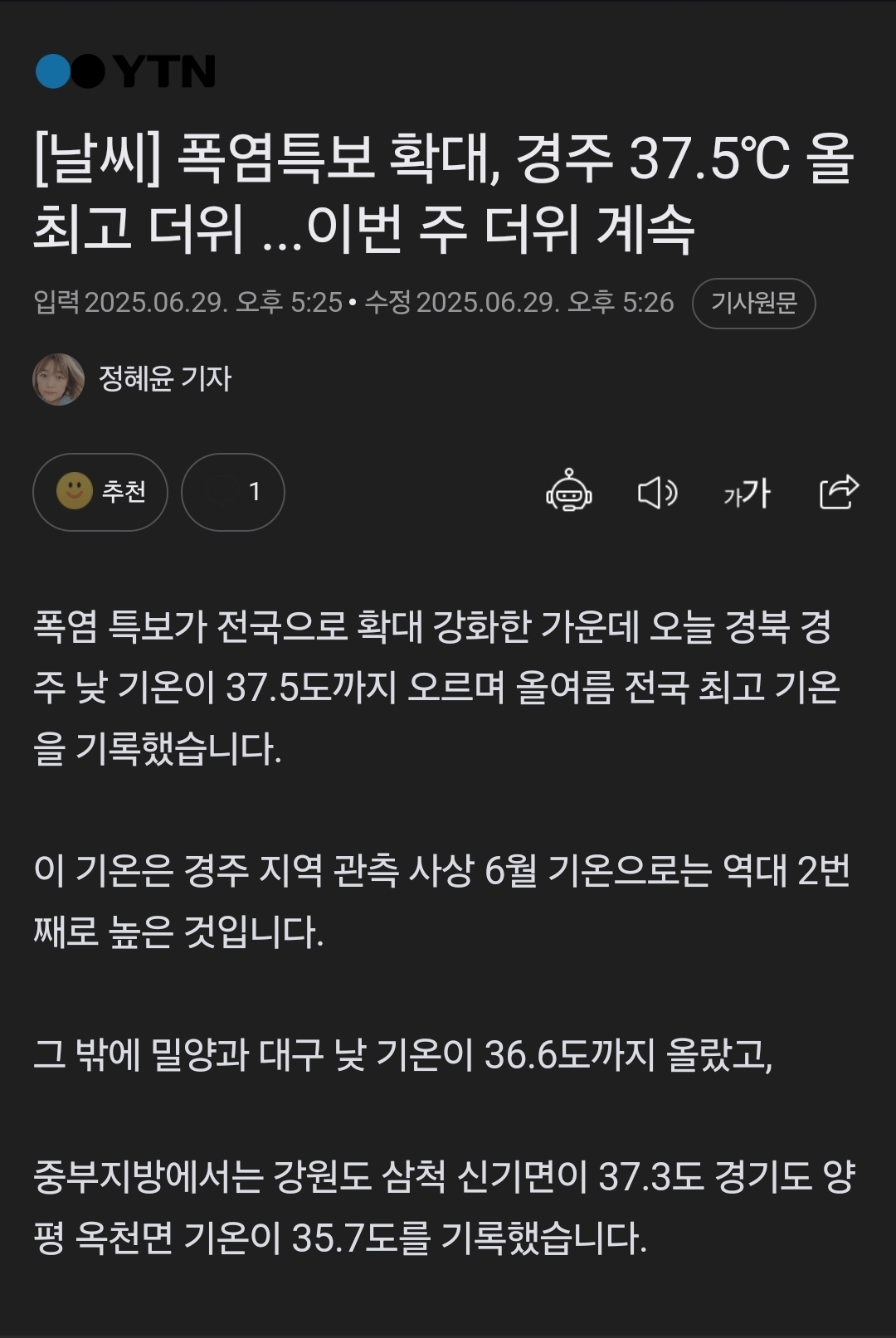Click reporter name 정혜윤 기자

point(164,377)
